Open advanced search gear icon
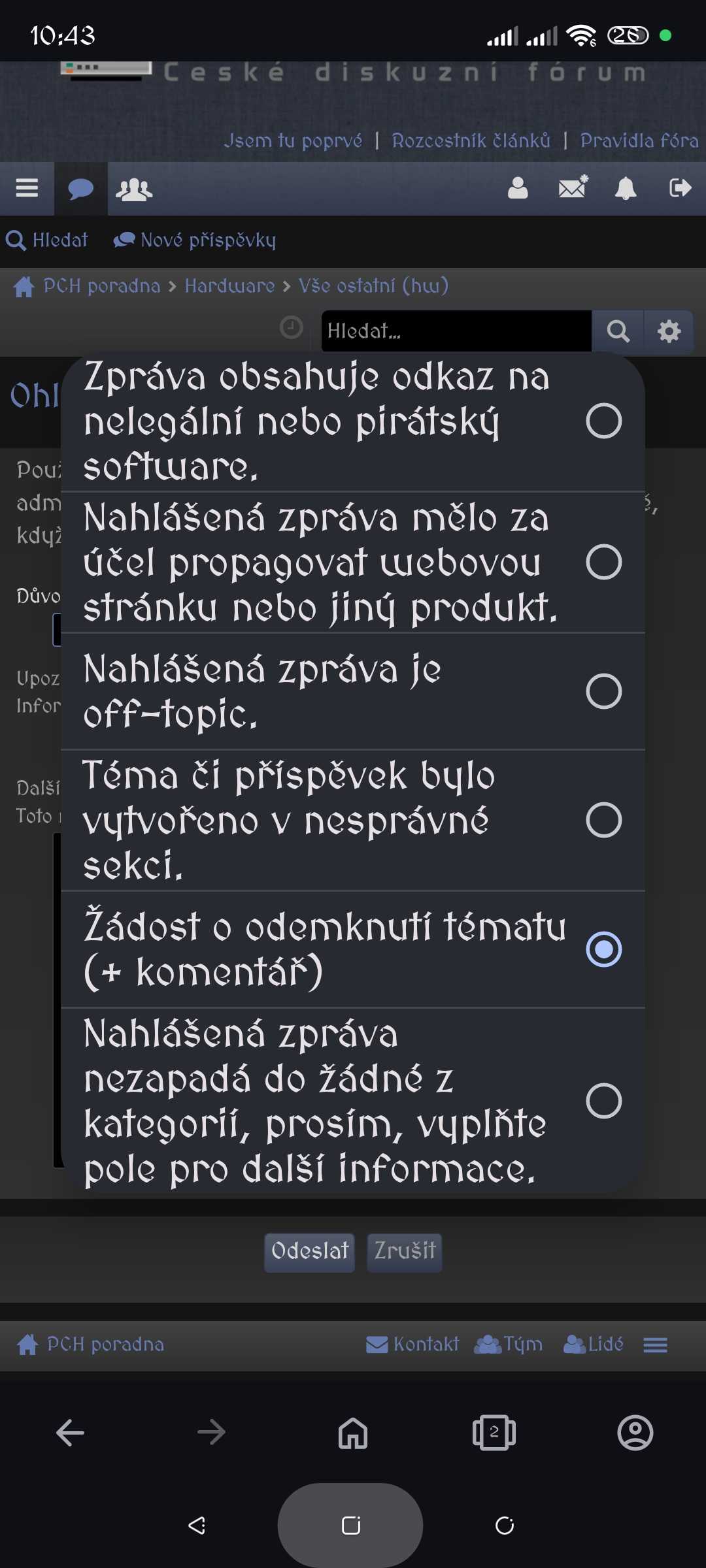Image resolution: width=706 pixels, height=1568 pixels. [x=669, y=331]
